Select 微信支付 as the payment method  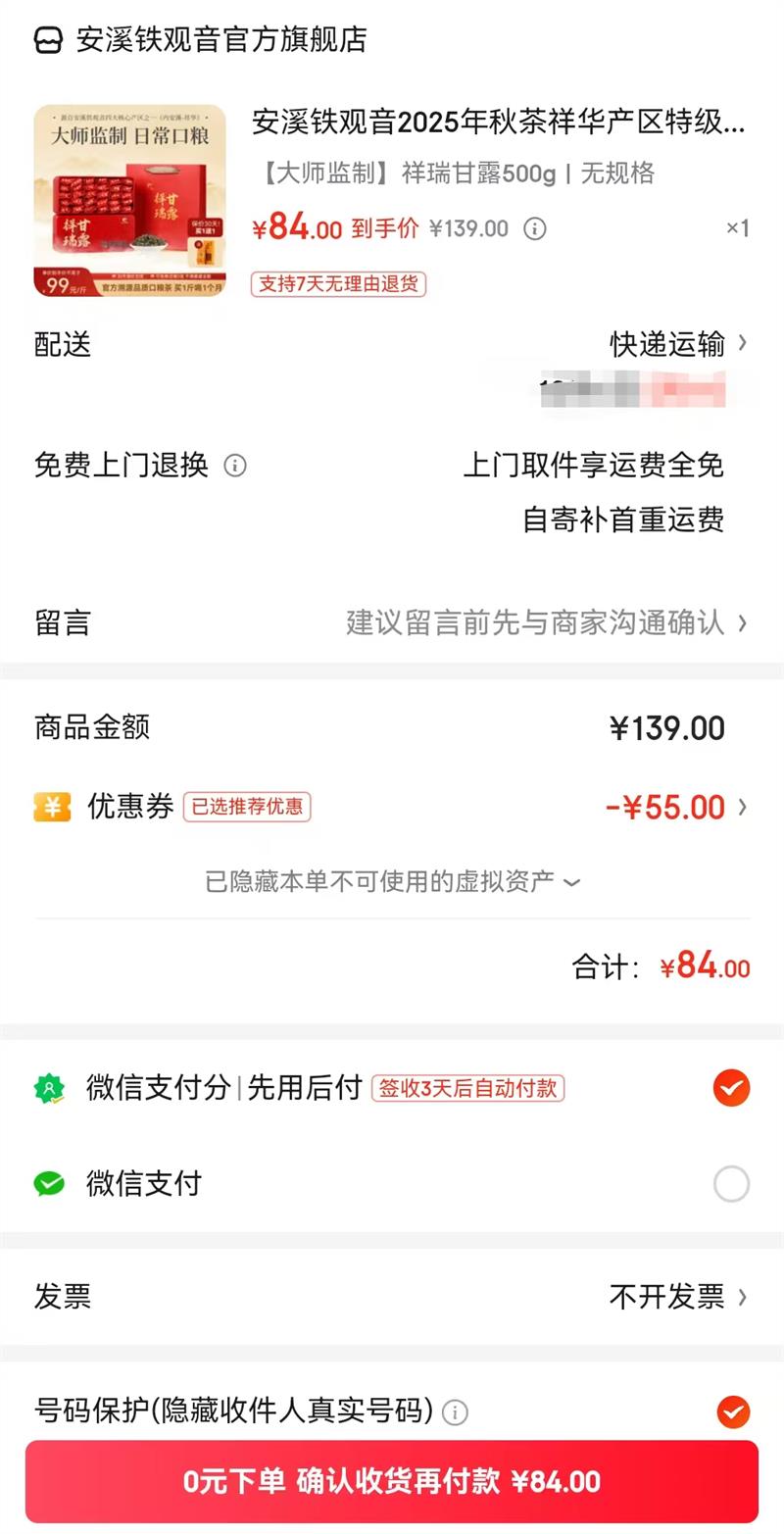(x=732, y=1183)
